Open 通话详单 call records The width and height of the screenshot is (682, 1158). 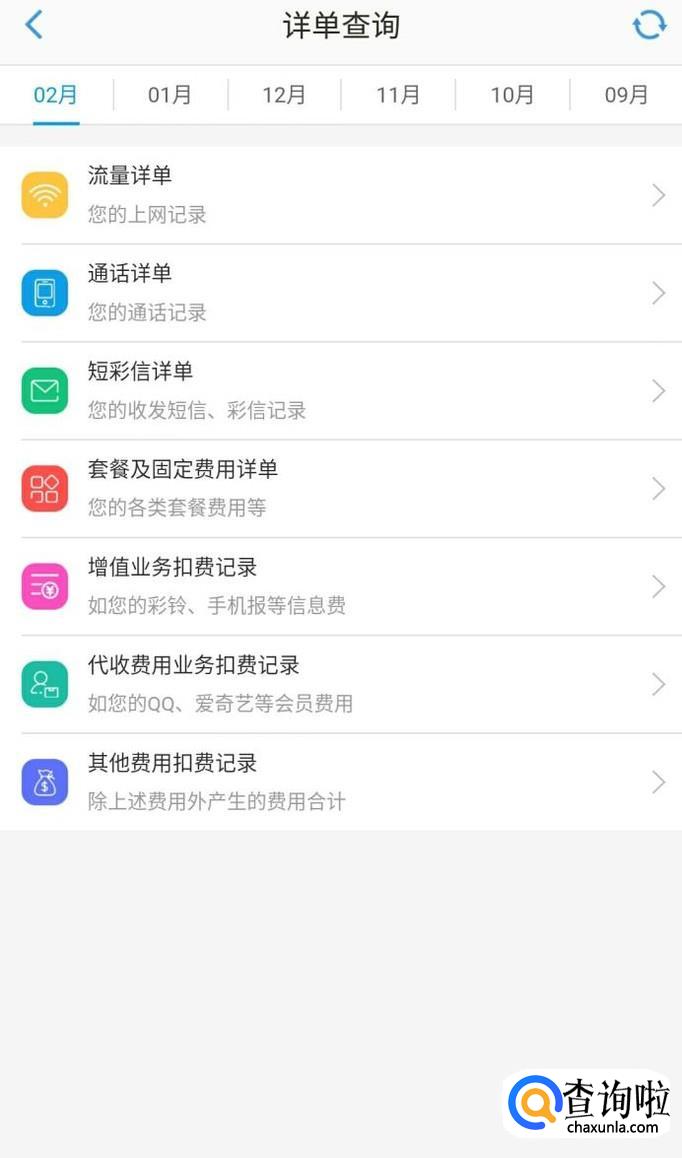(x=340, y=293)
